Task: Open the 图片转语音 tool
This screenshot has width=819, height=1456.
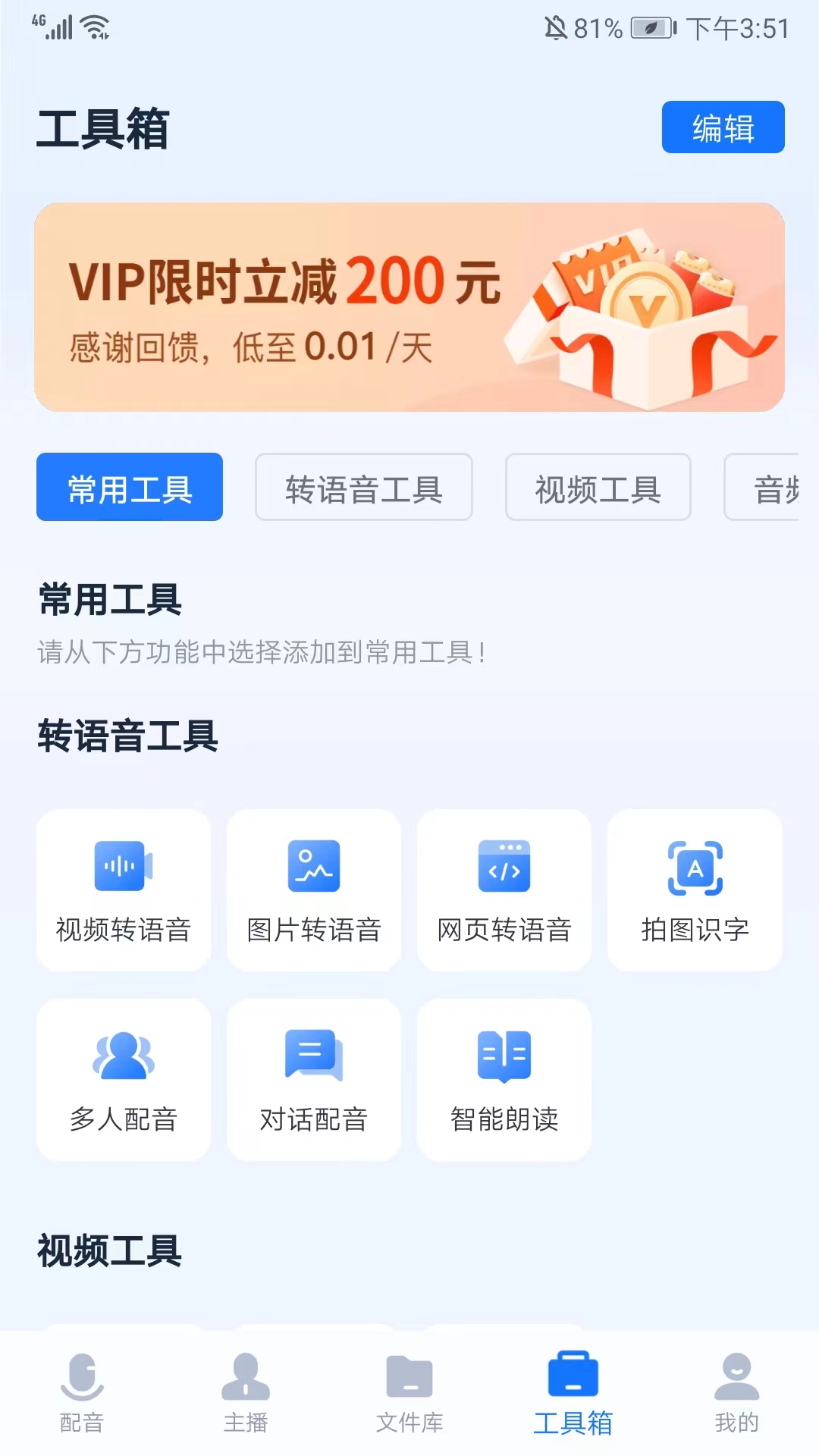Action: point(314,890)
